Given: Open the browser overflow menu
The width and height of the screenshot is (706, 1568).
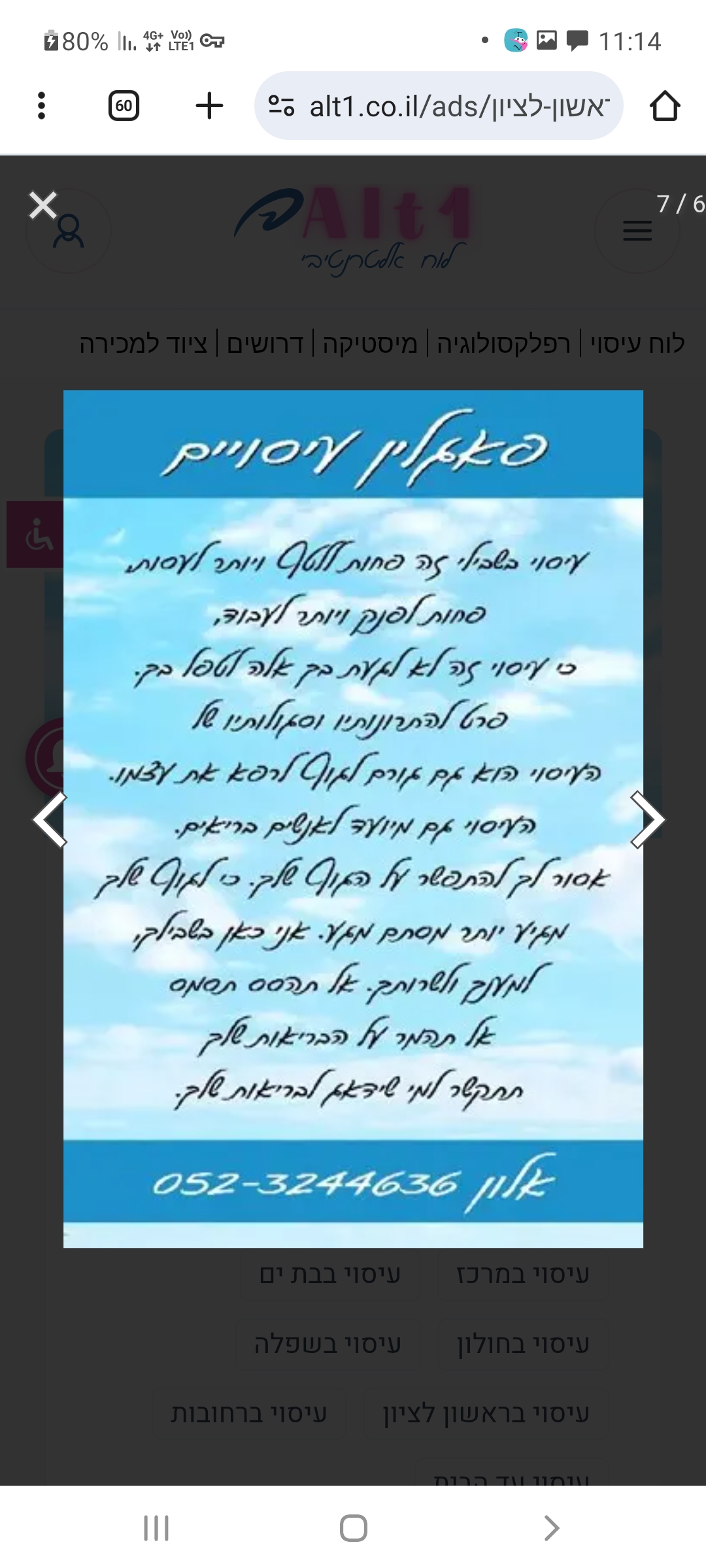Looking at the screenshot, I should [x=41, y=106].
